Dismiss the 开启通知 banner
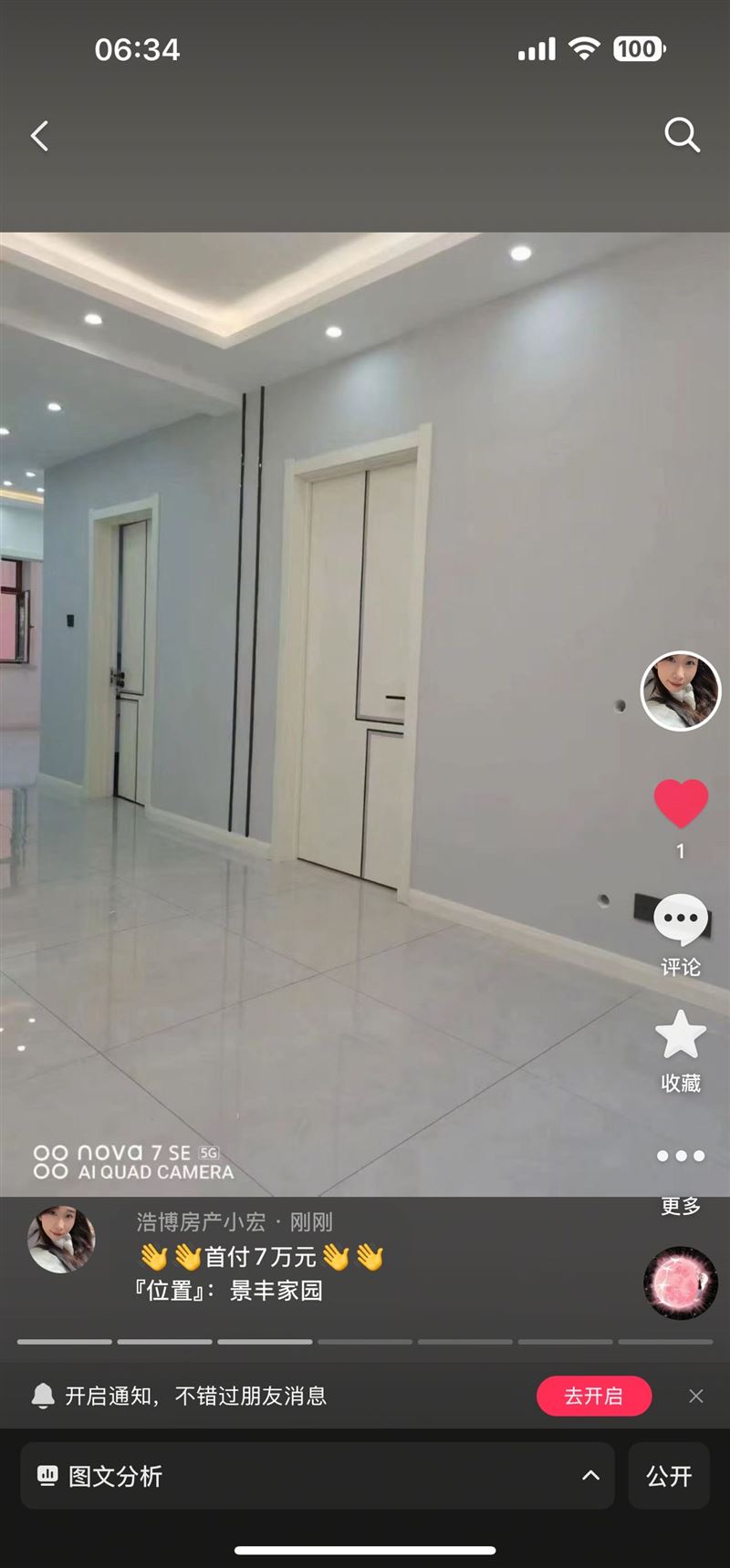 click(696, 1396)
